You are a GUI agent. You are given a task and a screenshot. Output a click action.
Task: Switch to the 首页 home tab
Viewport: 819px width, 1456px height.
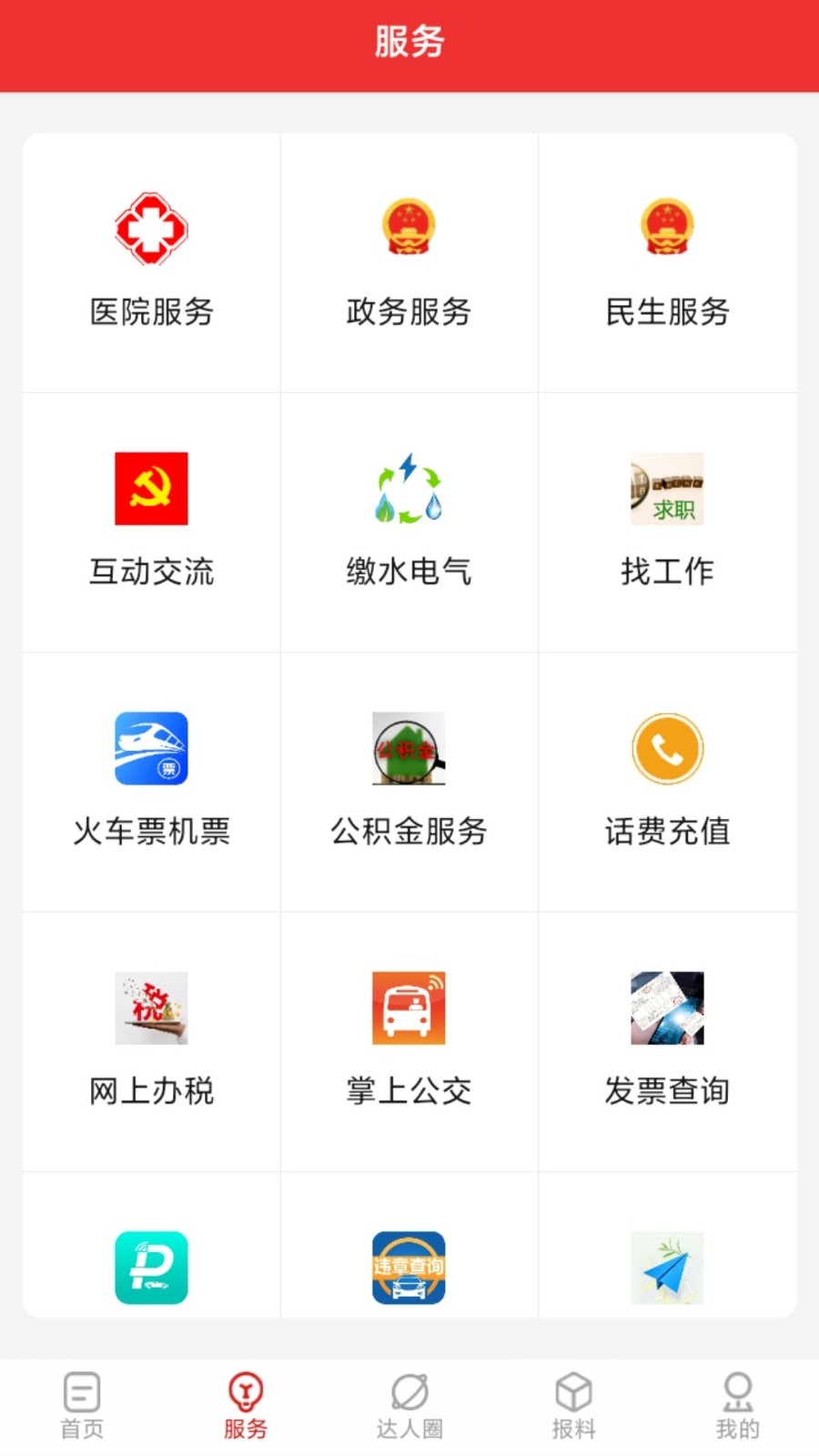[x=82, y=1406]
